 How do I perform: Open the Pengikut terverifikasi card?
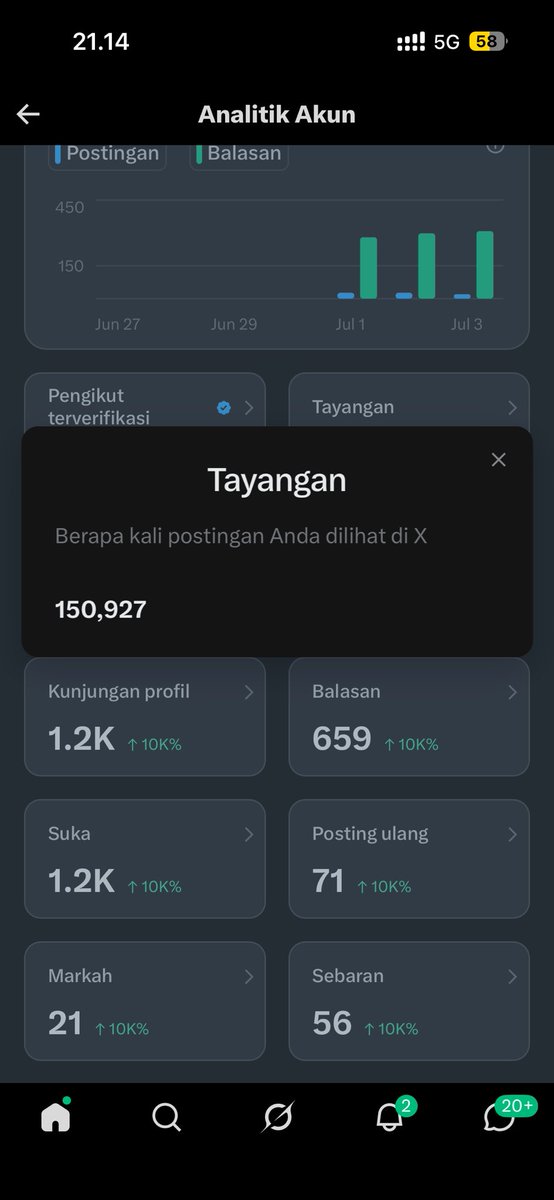[145, 401]
